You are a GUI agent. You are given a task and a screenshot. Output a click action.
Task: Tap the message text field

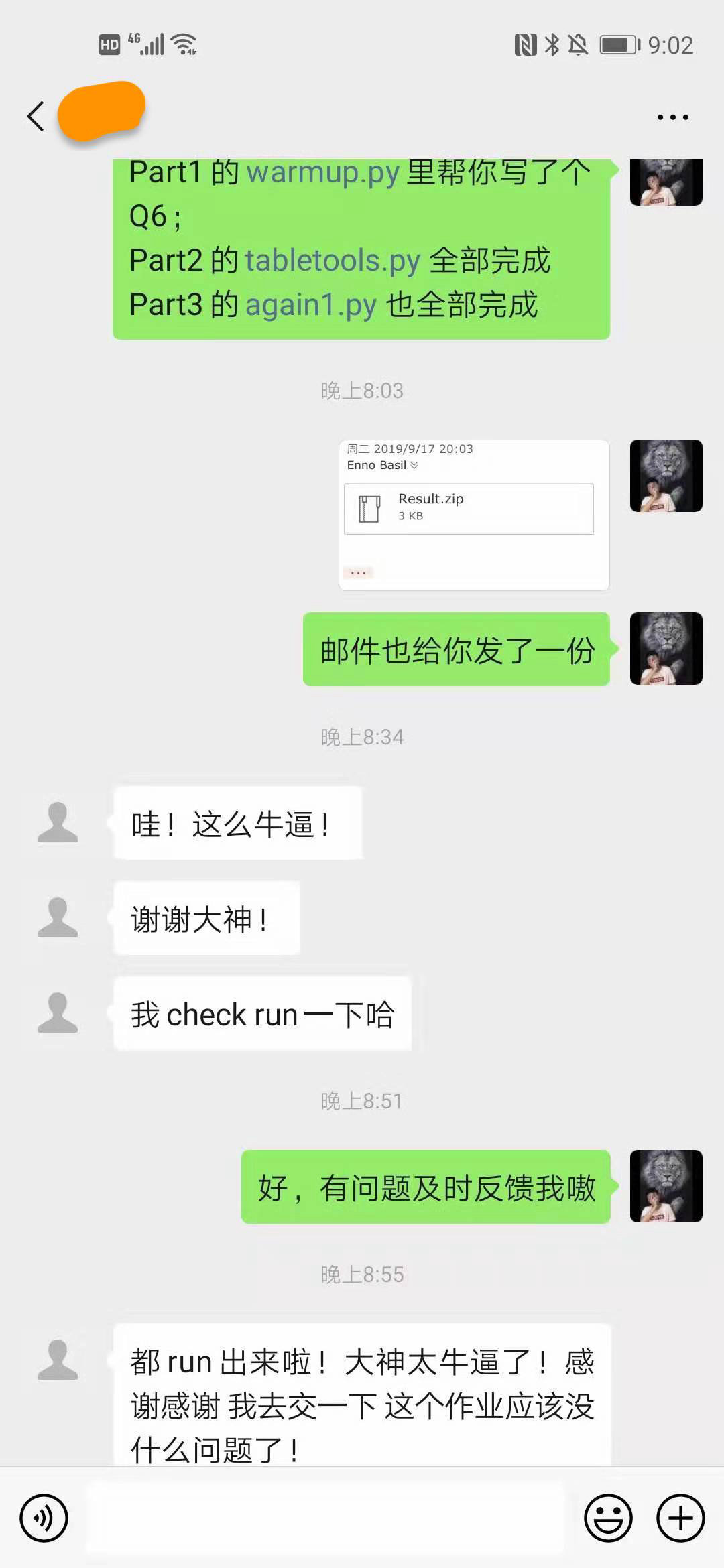(325, 1518)
